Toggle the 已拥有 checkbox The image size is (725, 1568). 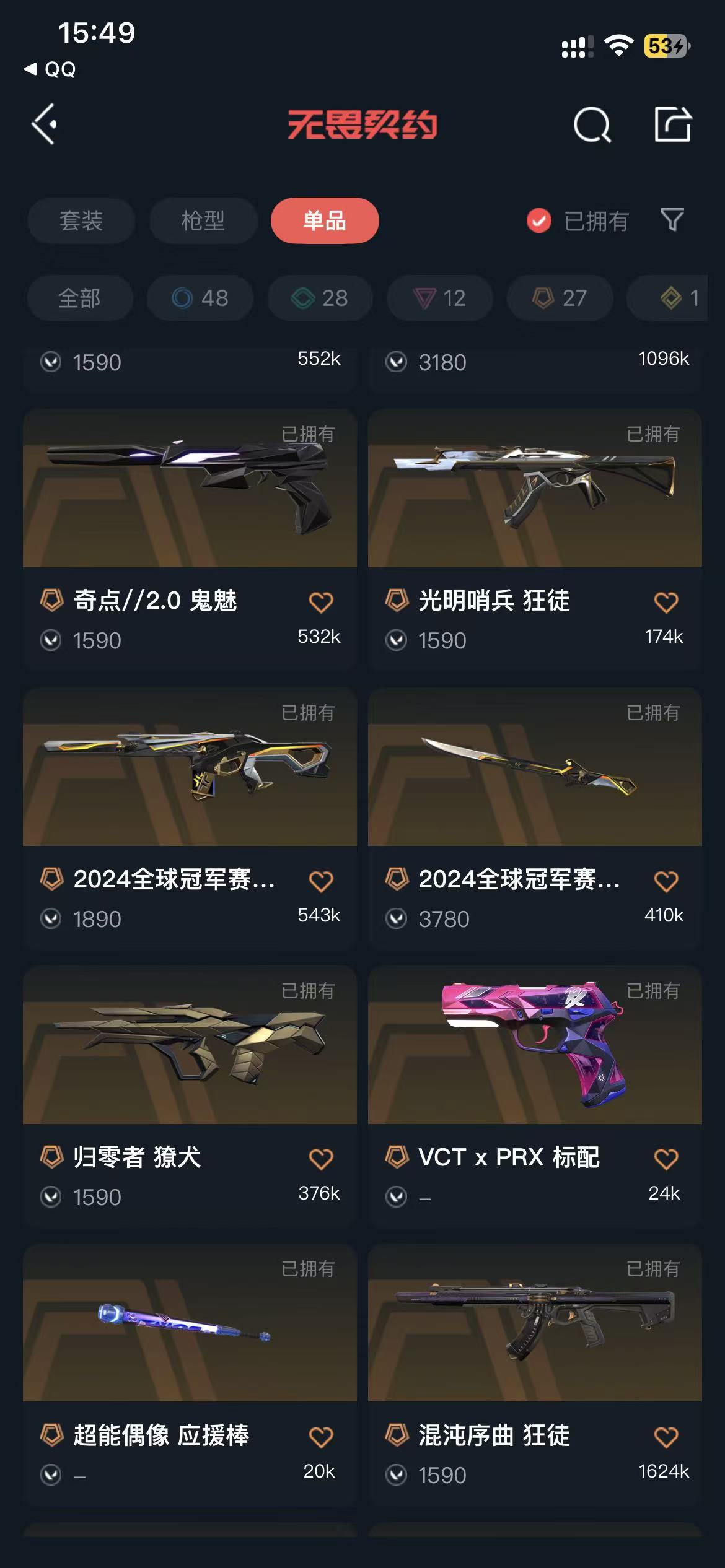pyautogui.click(x=539, y=221)
